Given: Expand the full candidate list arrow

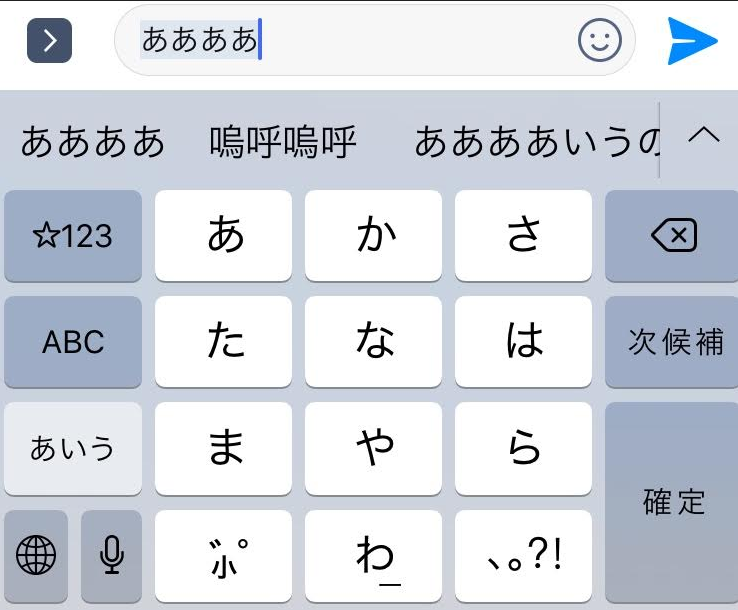Looking at the screenshot, I should pyautogui.click(x=704, y=136).
